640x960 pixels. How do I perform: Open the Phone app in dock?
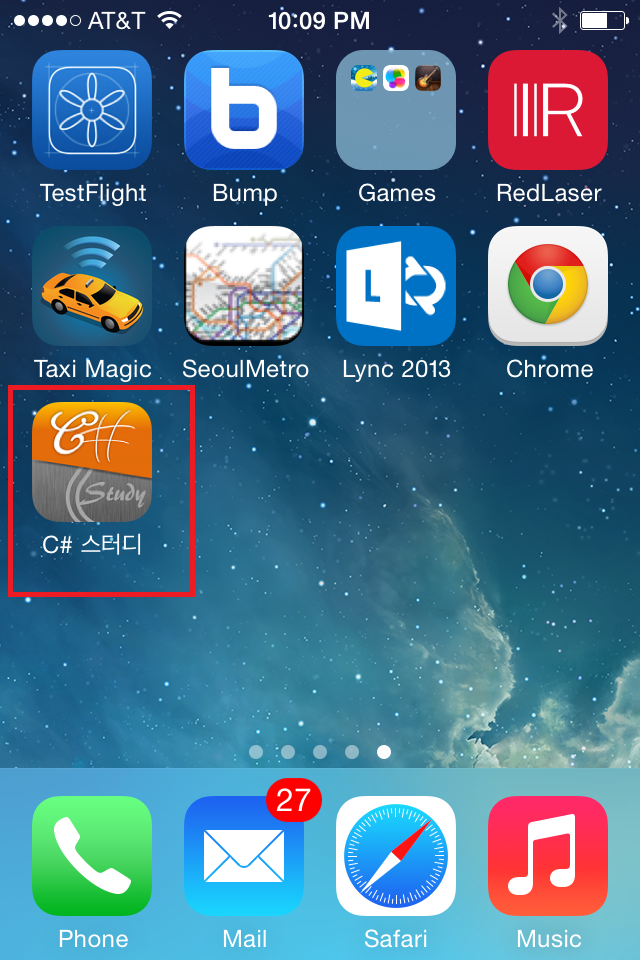(92, 856)
